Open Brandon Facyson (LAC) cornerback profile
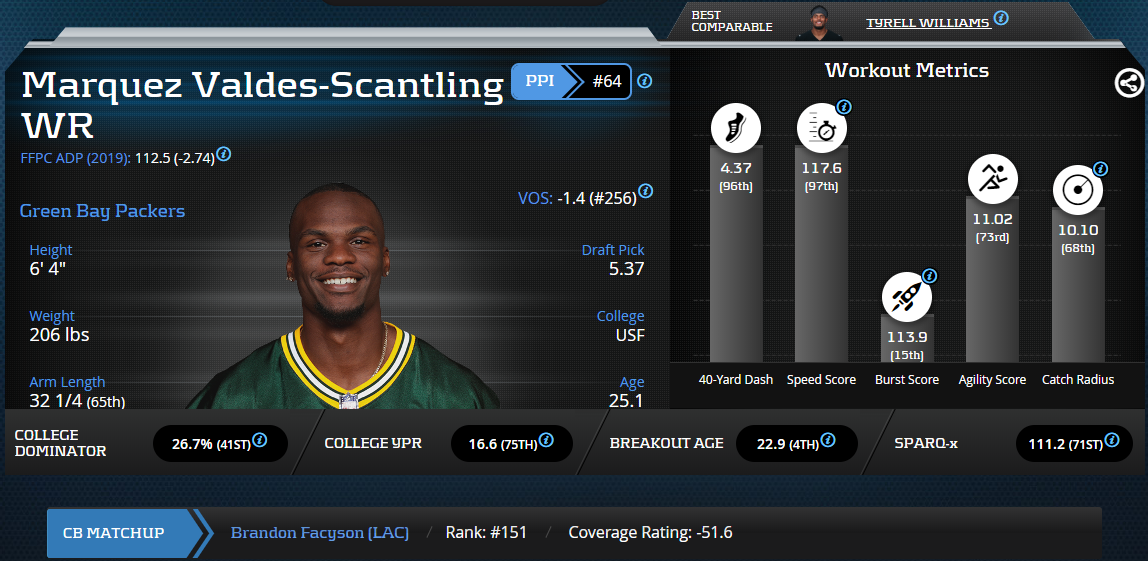The width and height of the screenshot is (1148, 561). [319, 532]
